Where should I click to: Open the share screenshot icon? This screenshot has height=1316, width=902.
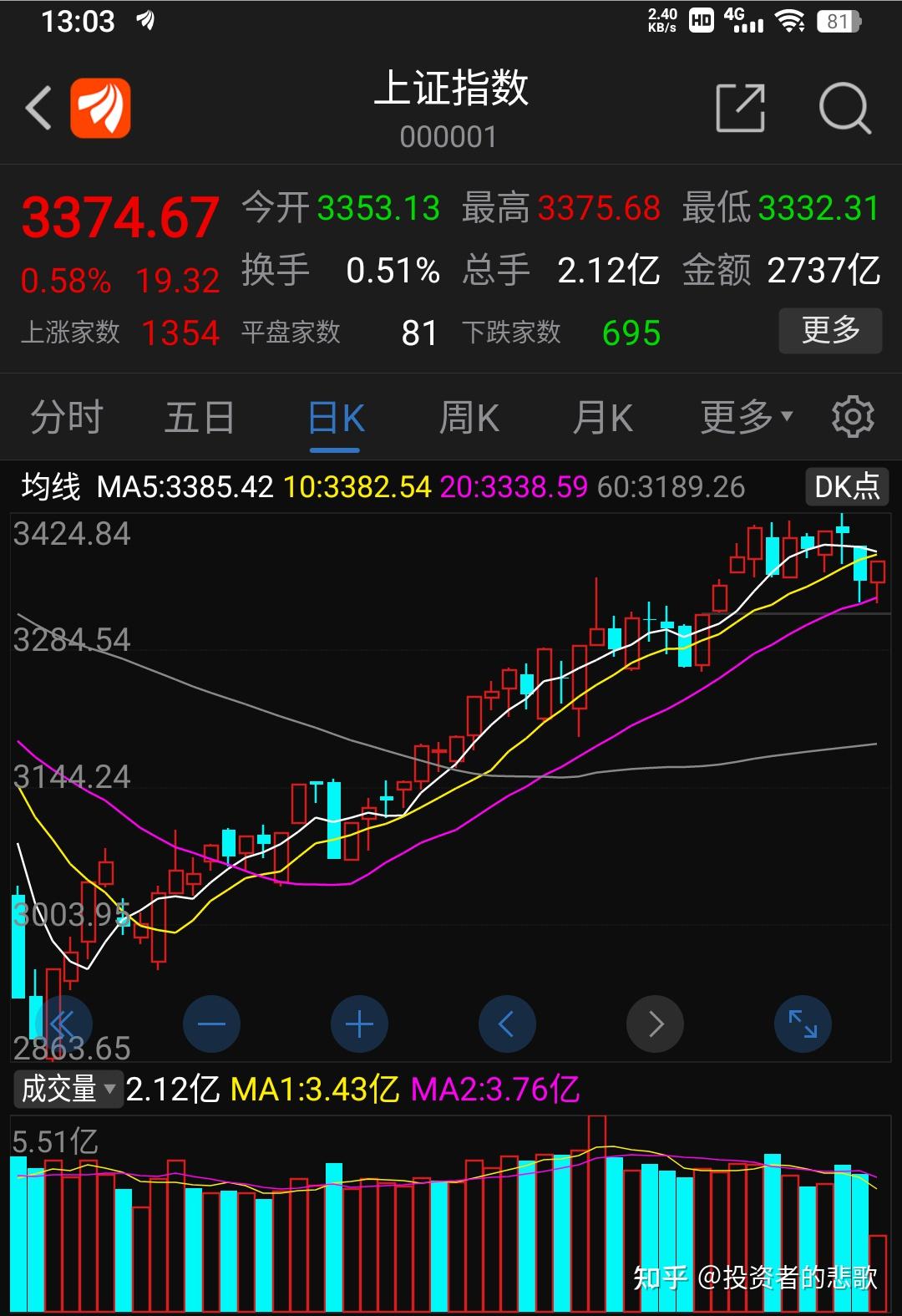tap(740, 109)
